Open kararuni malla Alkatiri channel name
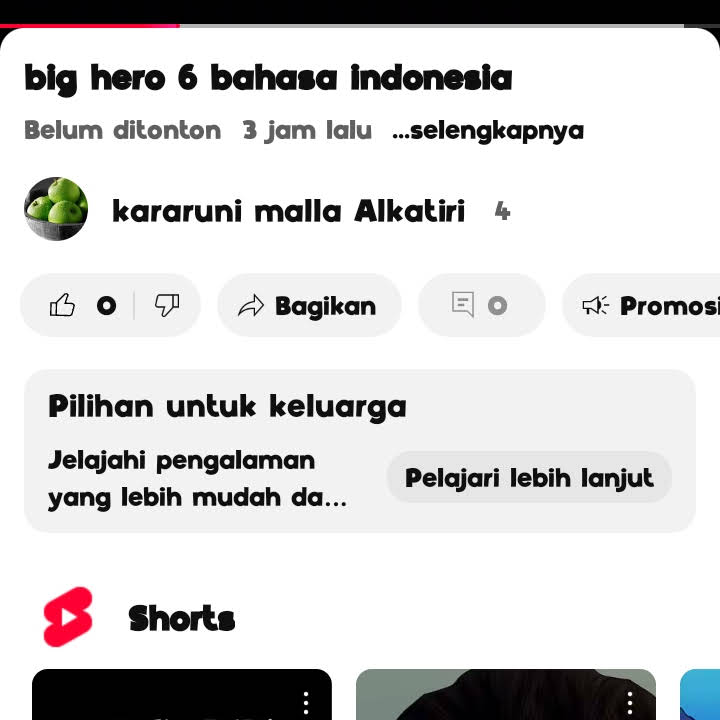 click(x=288, y=212)
